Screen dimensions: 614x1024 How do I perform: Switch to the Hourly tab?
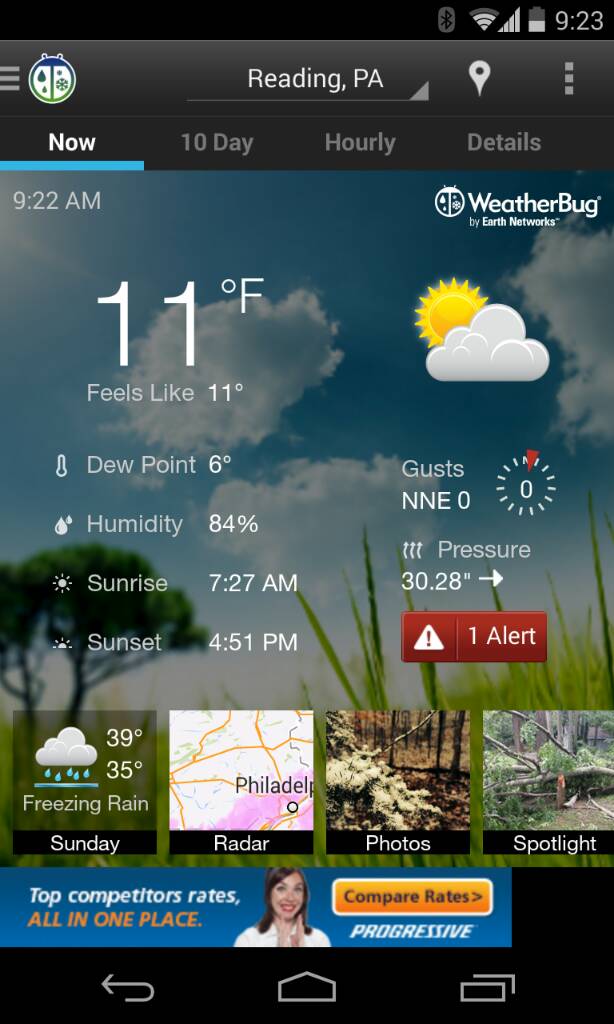click(x=360, y=142)
